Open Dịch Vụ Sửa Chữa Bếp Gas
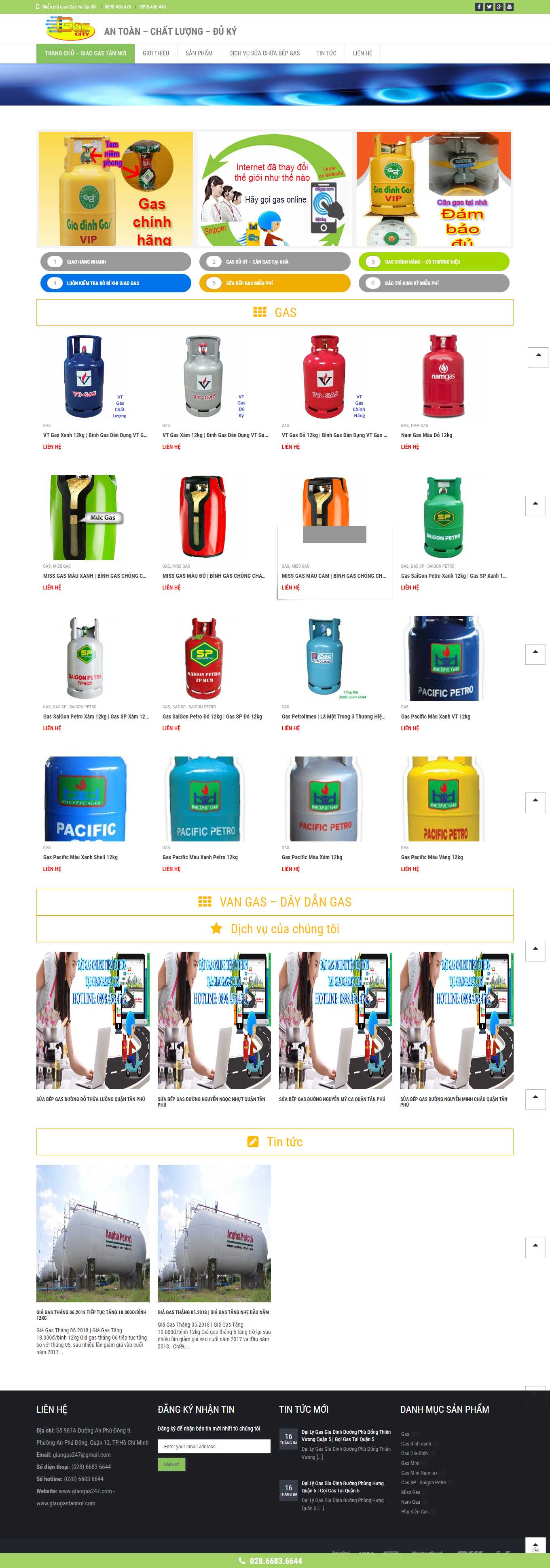 point(264,53)
